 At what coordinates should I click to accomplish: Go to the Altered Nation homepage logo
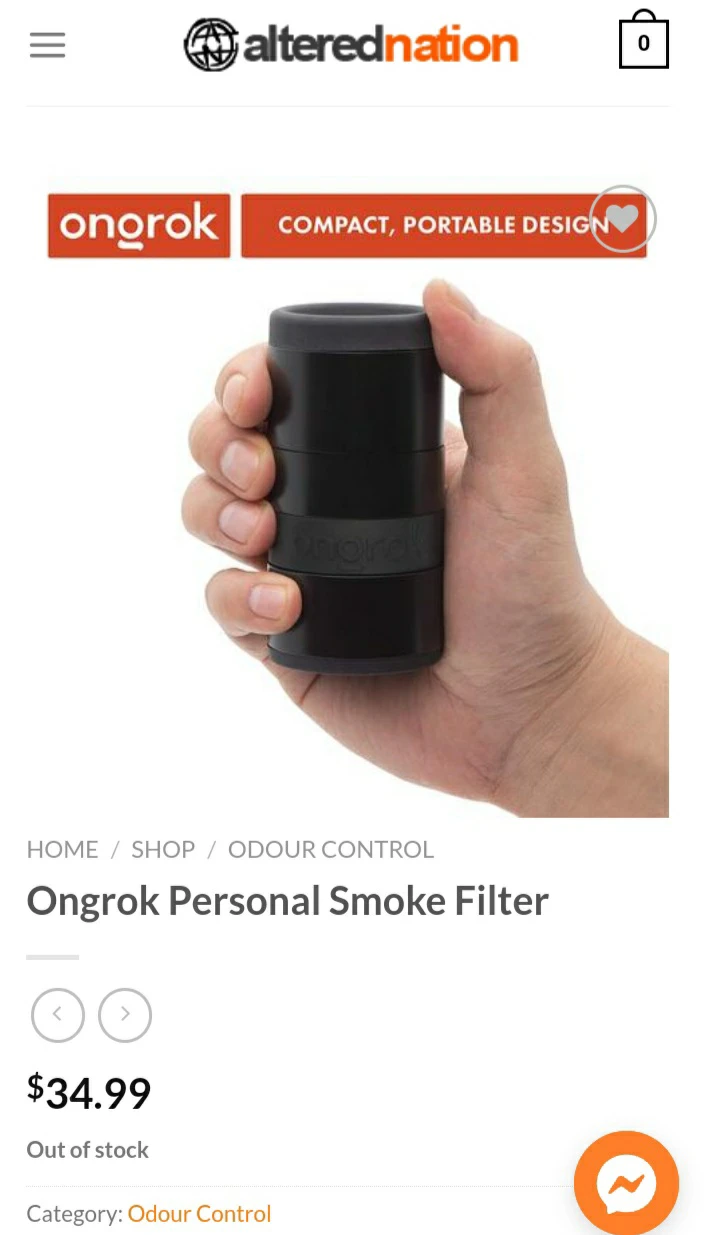[x=351, y=46]
